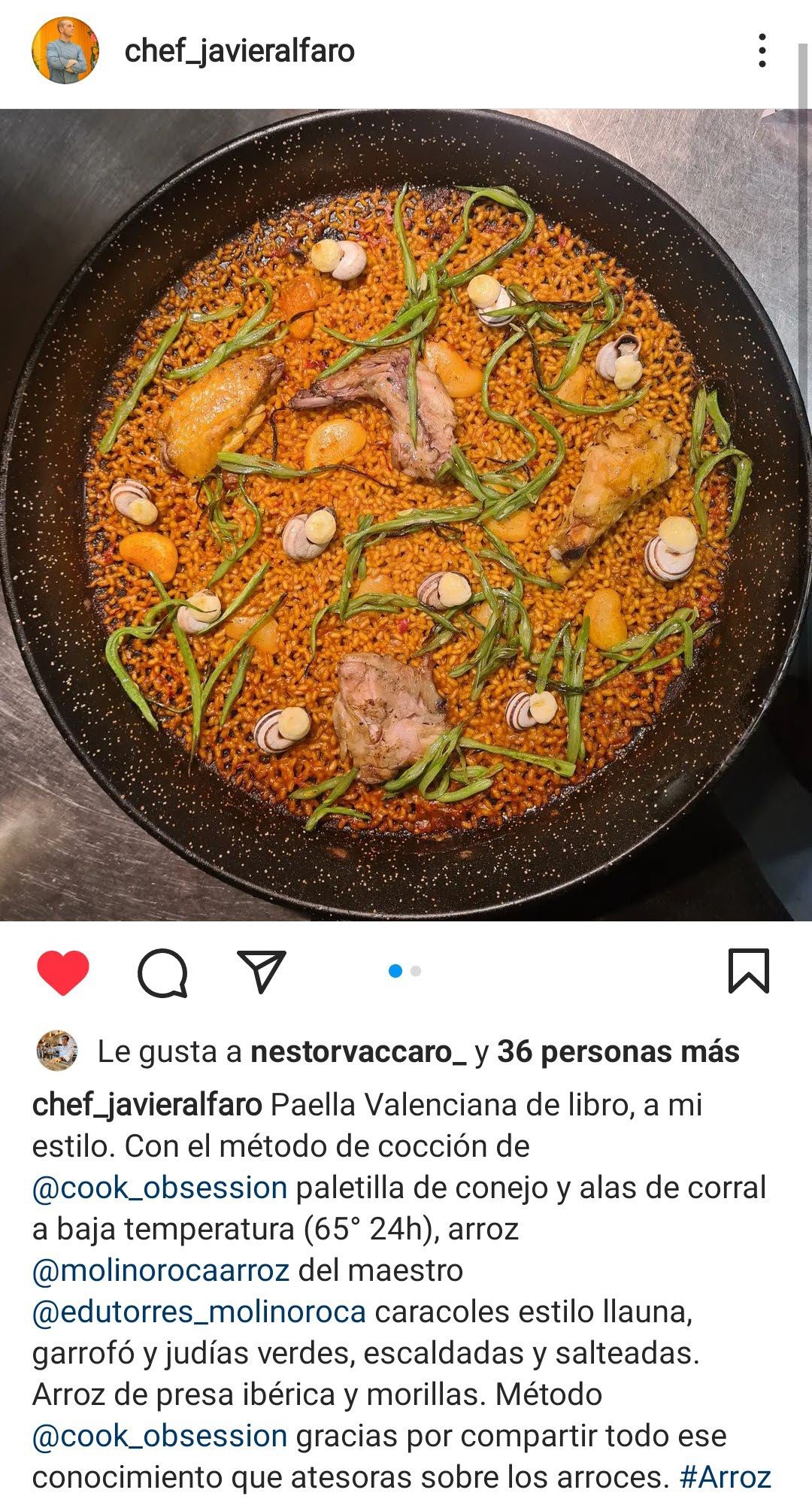
Task: Open the @edutorres_molinoroca mention
Action: pos(199,1312)
